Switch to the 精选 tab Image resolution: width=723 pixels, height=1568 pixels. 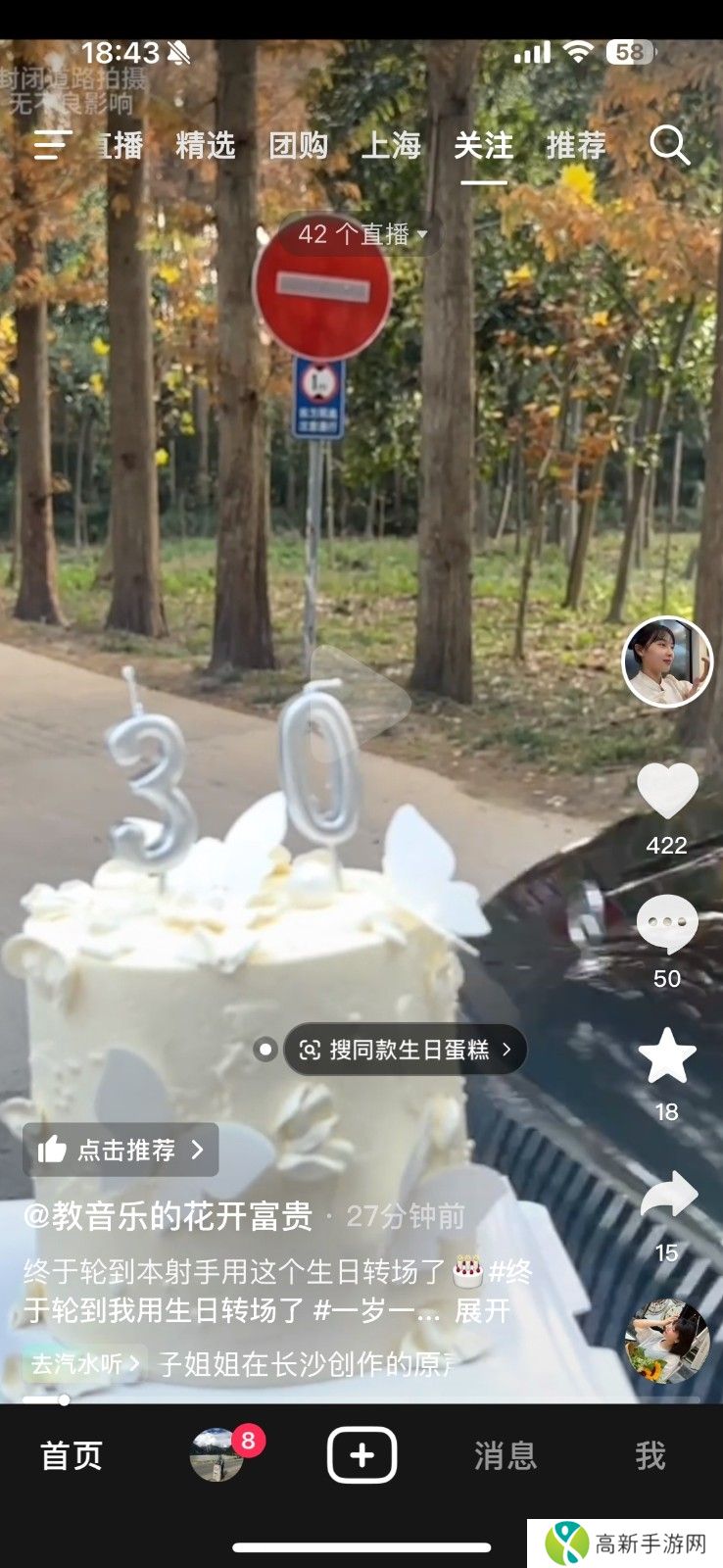point(206,146)
